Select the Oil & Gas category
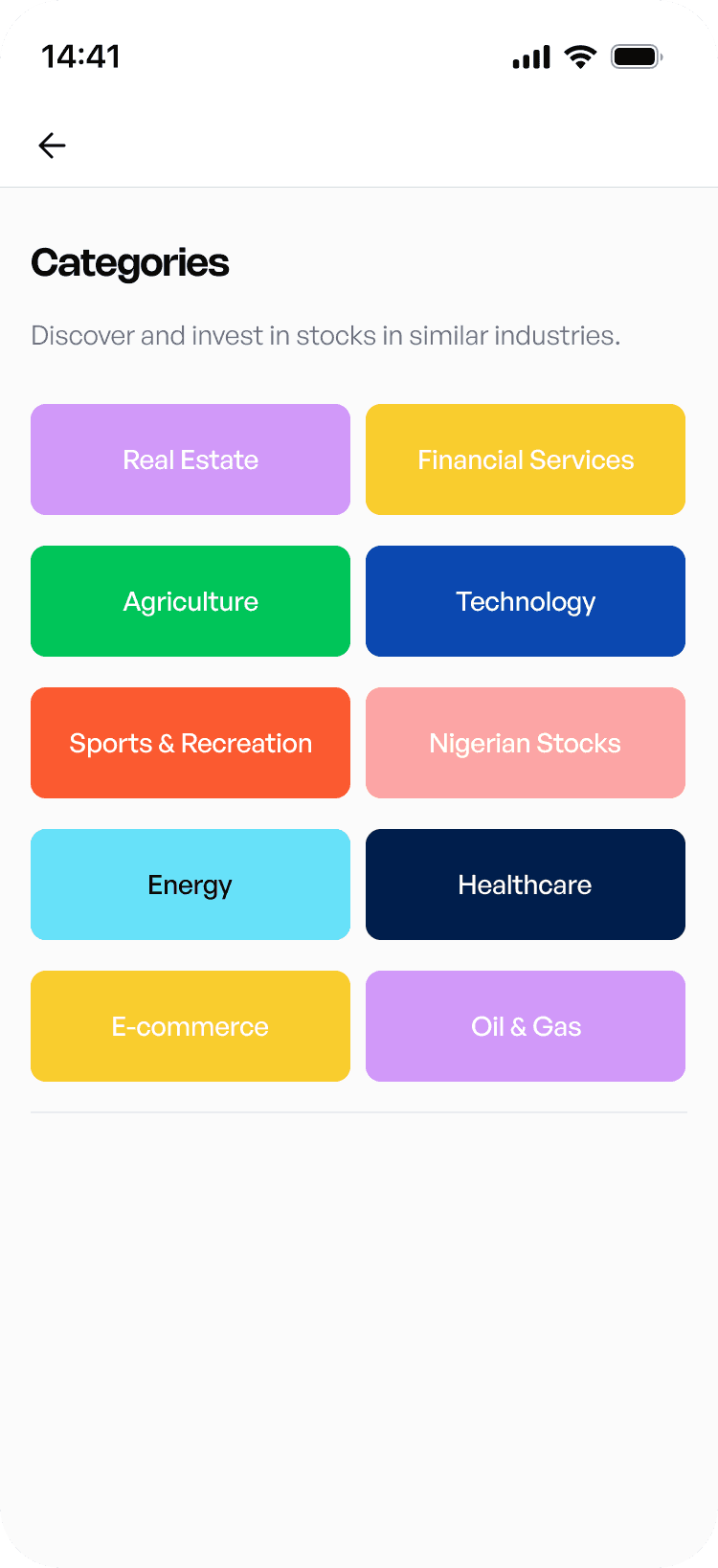Image resolution: width=718 pixels, height=1568 pixels. [x=526, y=1026]
